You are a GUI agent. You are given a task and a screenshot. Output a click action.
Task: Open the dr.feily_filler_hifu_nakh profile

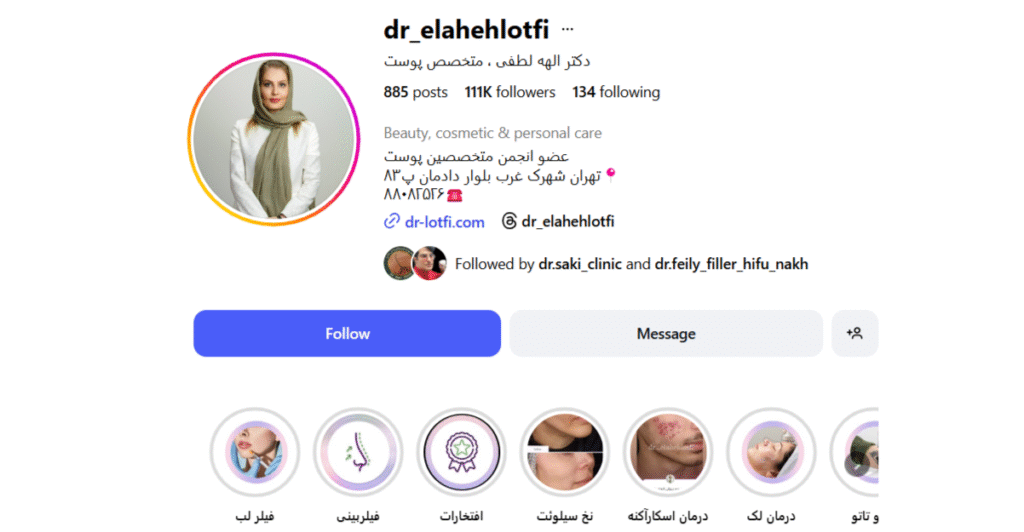click(x=731, y=264)
